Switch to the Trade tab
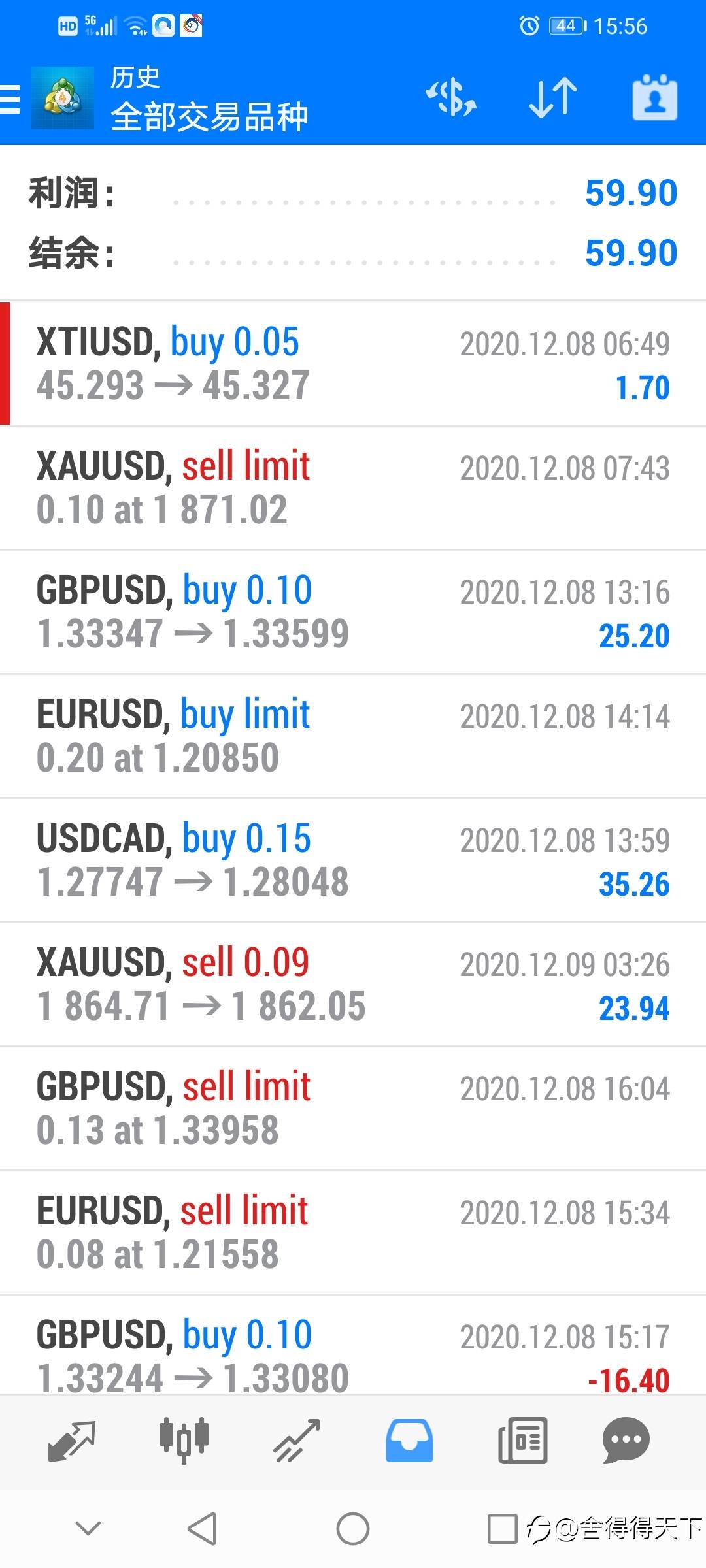 point(297,1441)
